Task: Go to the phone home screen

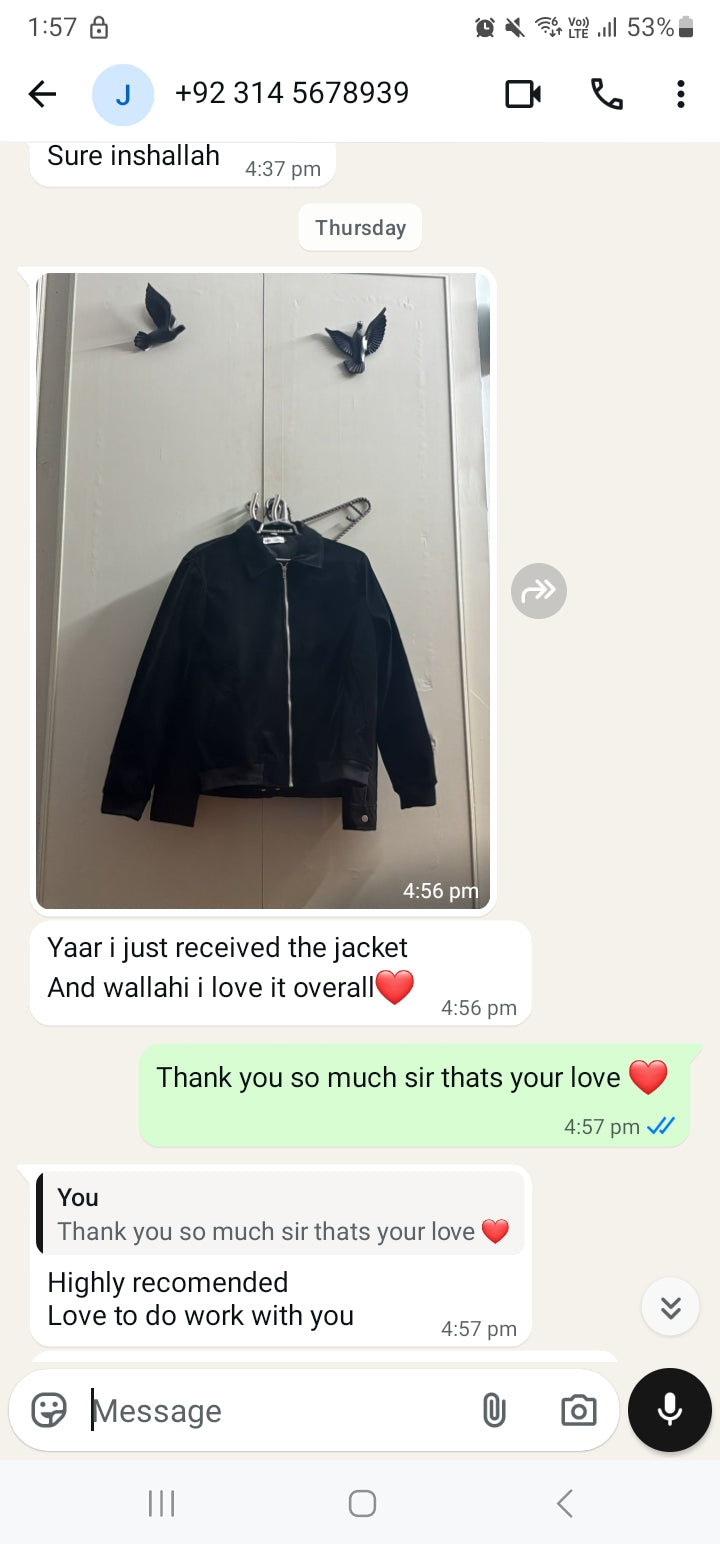Action: click(361, 1503)
